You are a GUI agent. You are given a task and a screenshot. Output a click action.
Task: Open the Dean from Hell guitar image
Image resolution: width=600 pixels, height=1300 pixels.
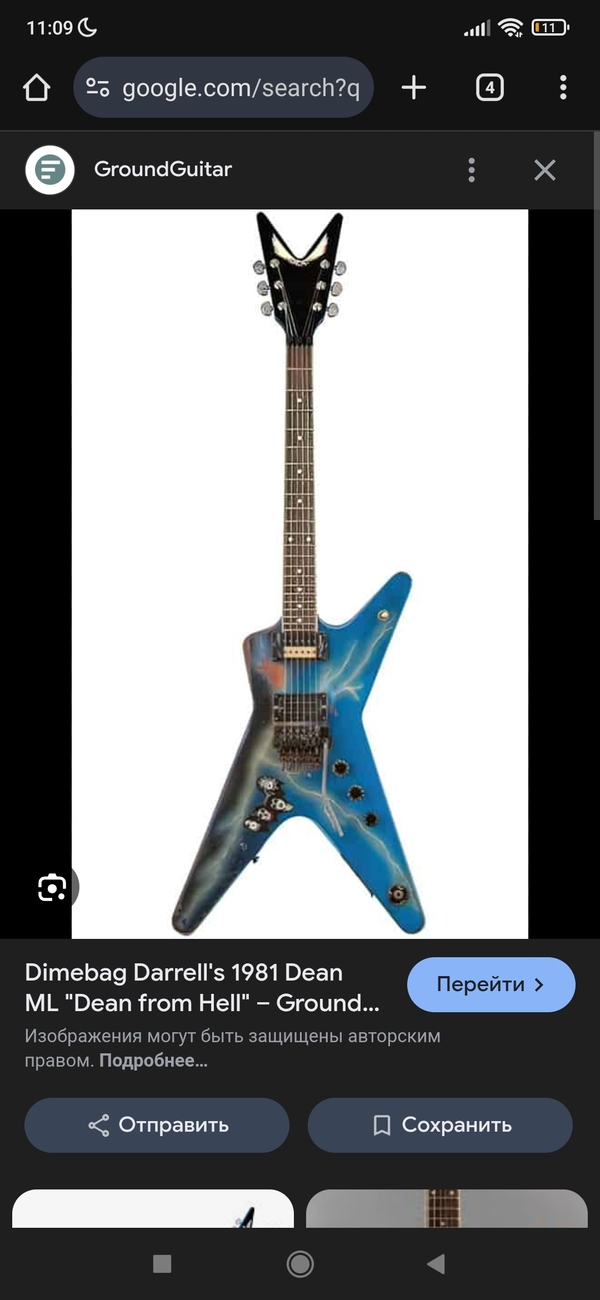point(300,574)
